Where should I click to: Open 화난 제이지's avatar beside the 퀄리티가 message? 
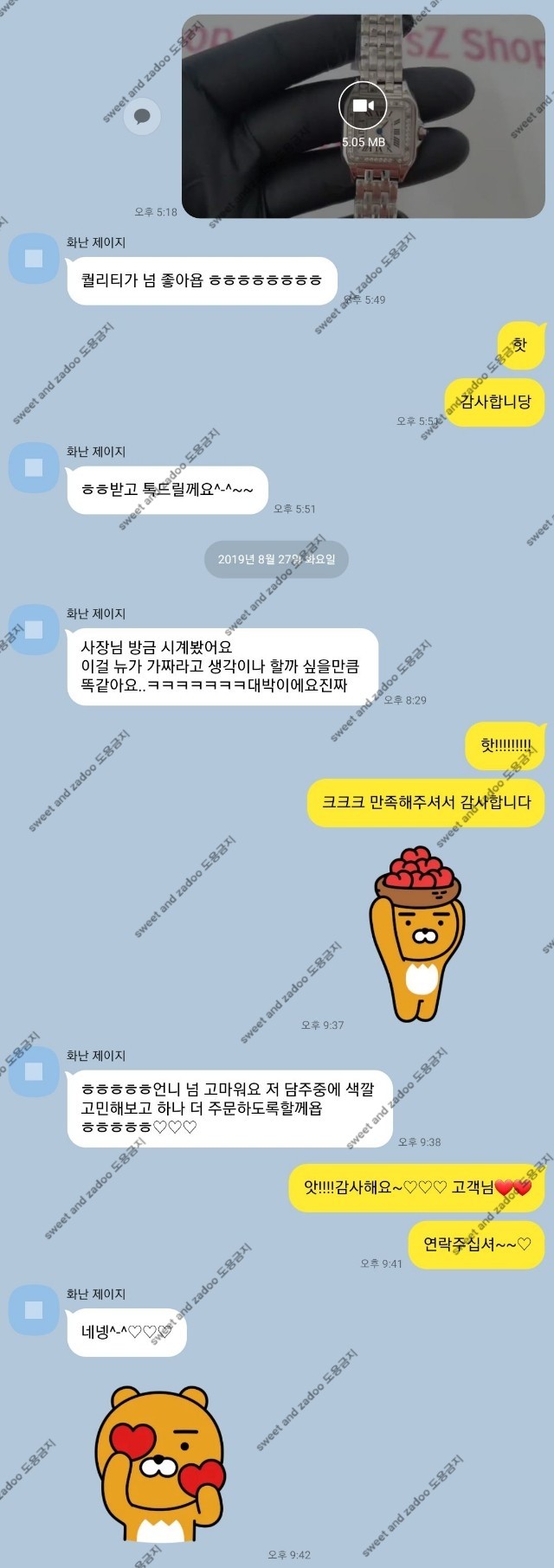(34, 258)
